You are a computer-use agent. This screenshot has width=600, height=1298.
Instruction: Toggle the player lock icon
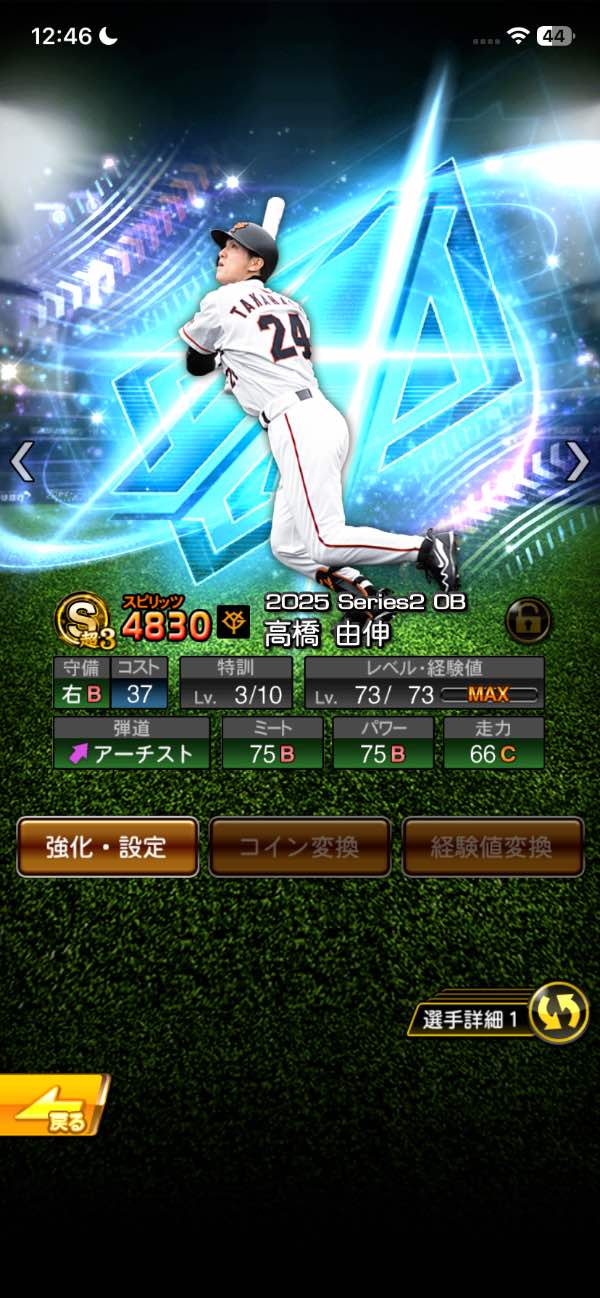[x=527, y=621]
